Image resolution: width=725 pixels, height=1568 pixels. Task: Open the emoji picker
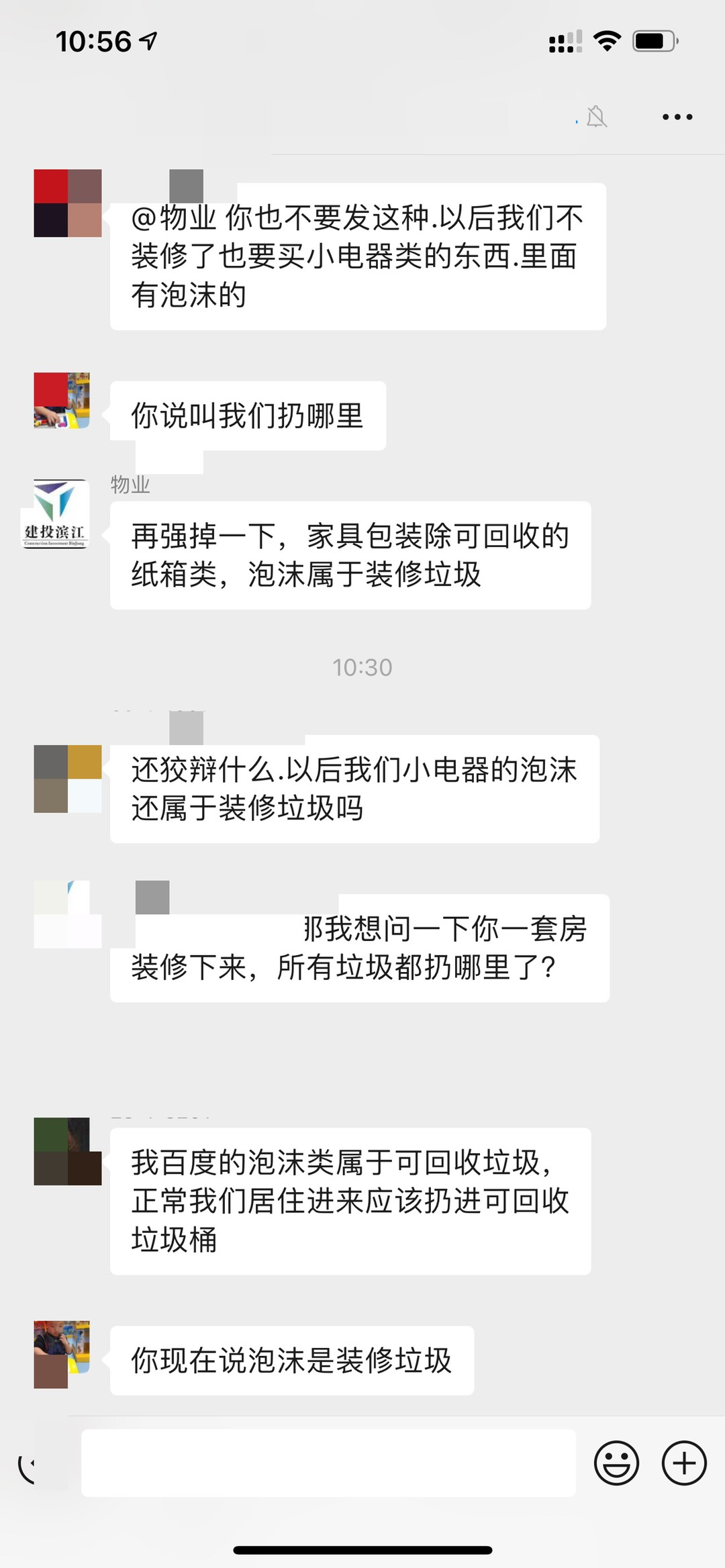[616, 1463]
